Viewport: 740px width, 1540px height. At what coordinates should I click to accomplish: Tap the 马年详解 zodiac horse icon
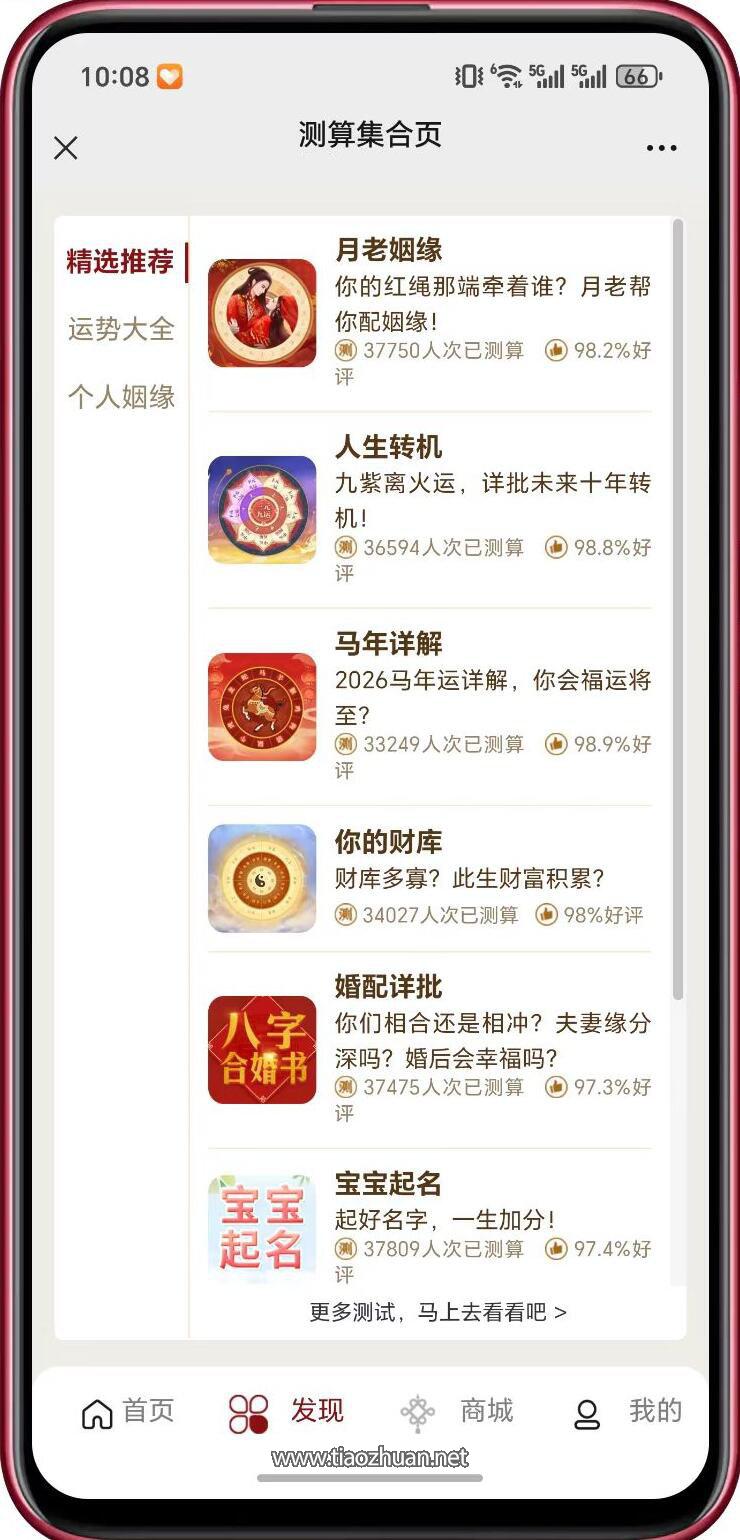pos(261,707)
